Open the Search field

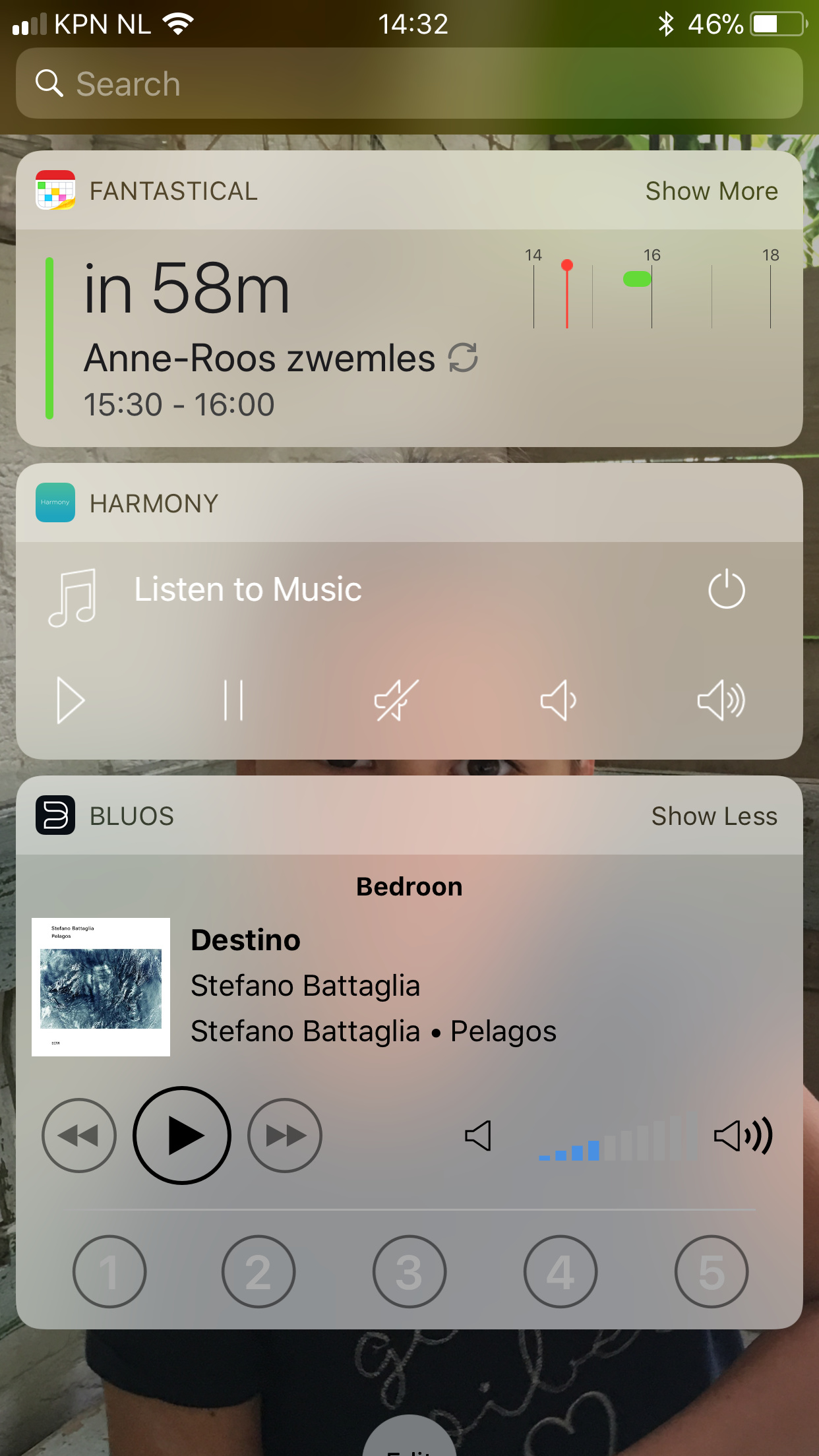click(409, 84)
